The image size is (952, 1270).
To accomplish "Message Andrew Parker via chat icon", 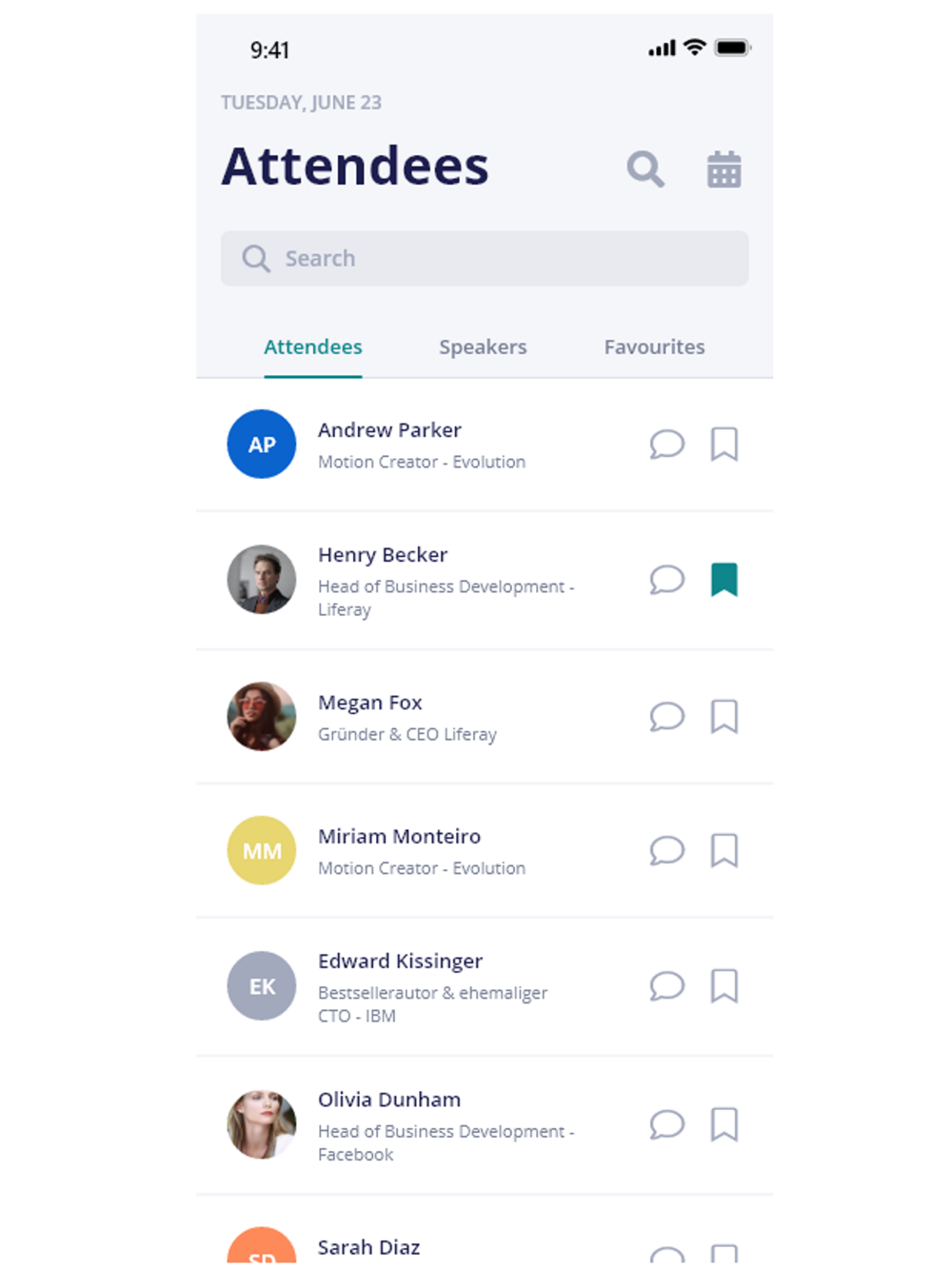I will [667, 444].
